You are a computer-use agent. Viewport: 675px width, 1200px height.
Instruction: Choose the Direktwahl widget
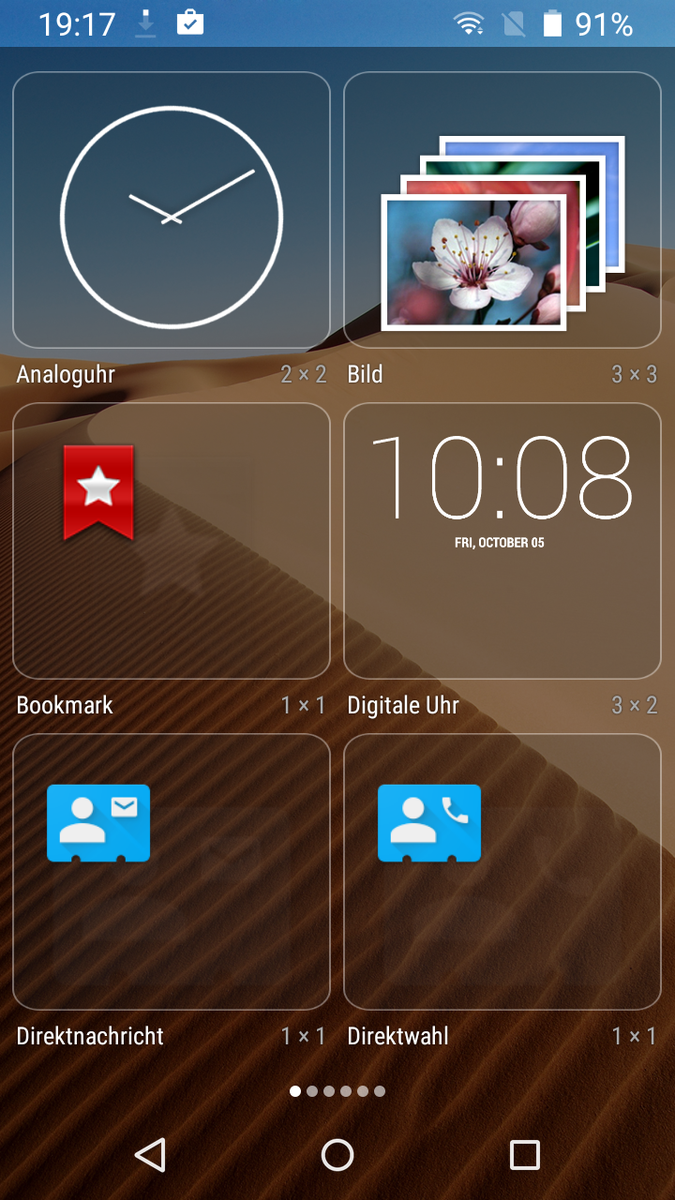tap(502, 871)
